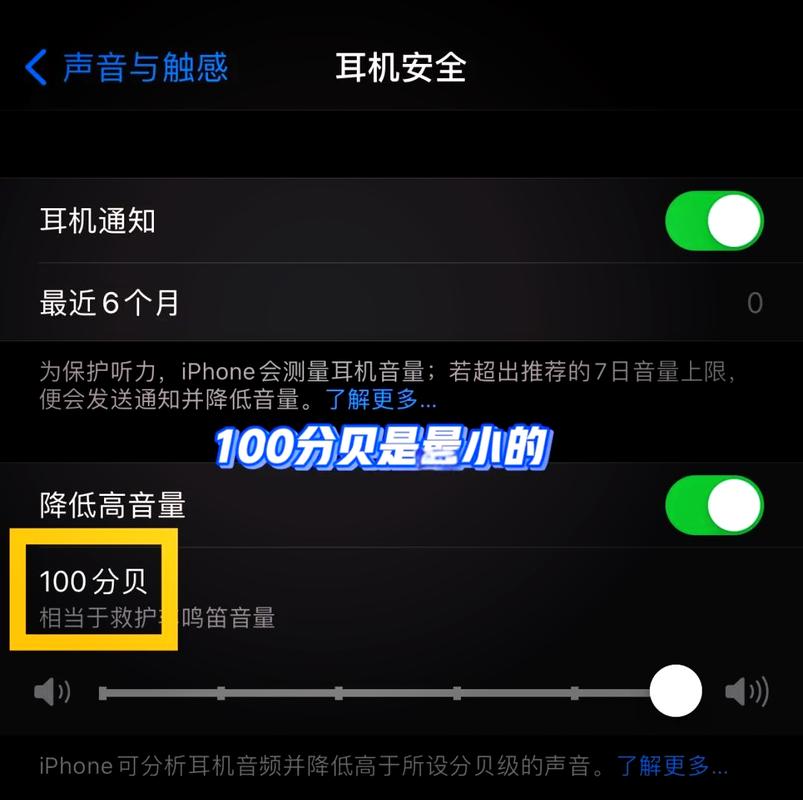Disable the 降低高音量 switch
This screenshot has width=803, height=800.
(714, 505)
